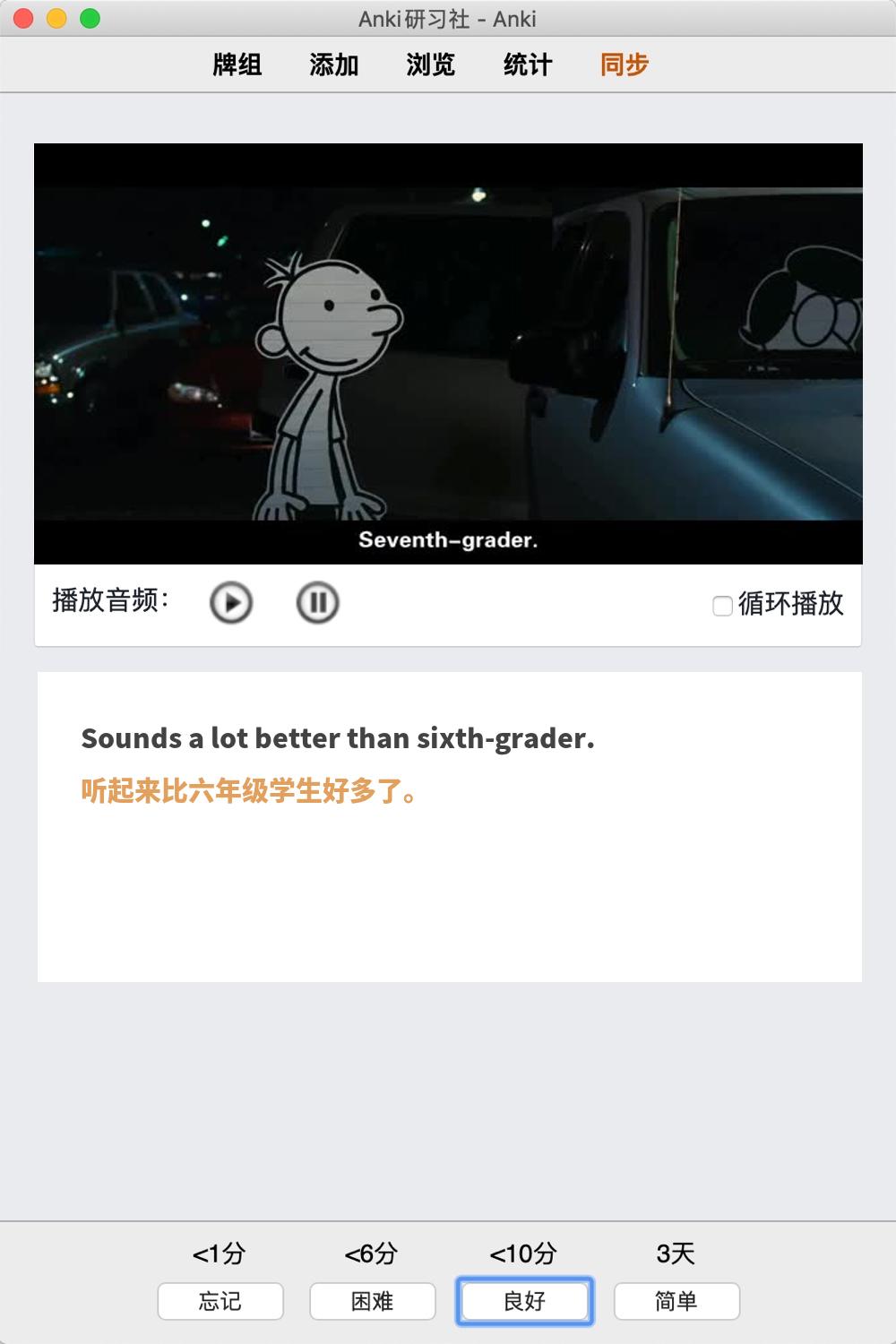
Task: Rate the card as 良好
Action: point(525,1301)
